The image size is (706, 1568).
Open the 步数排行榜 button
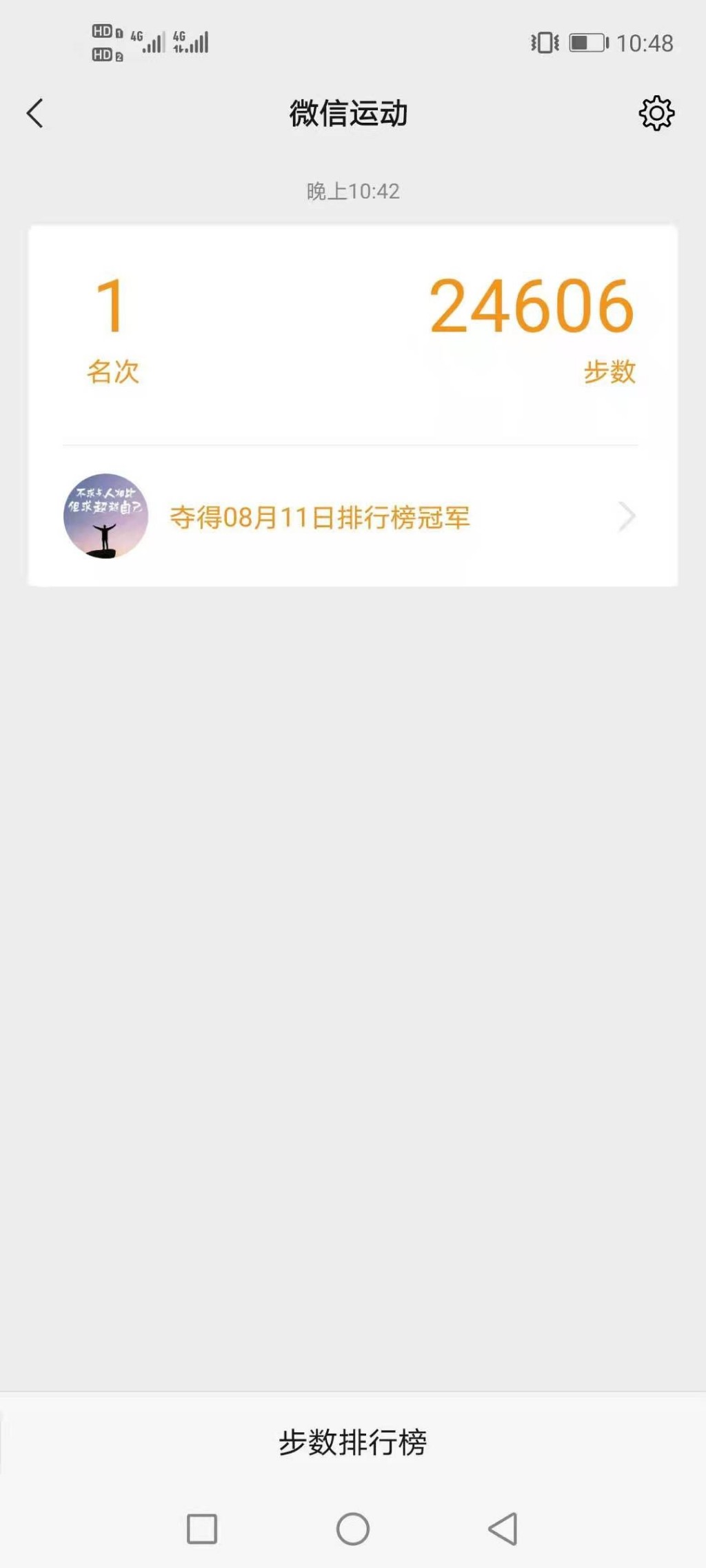(x=353, y=1442)
